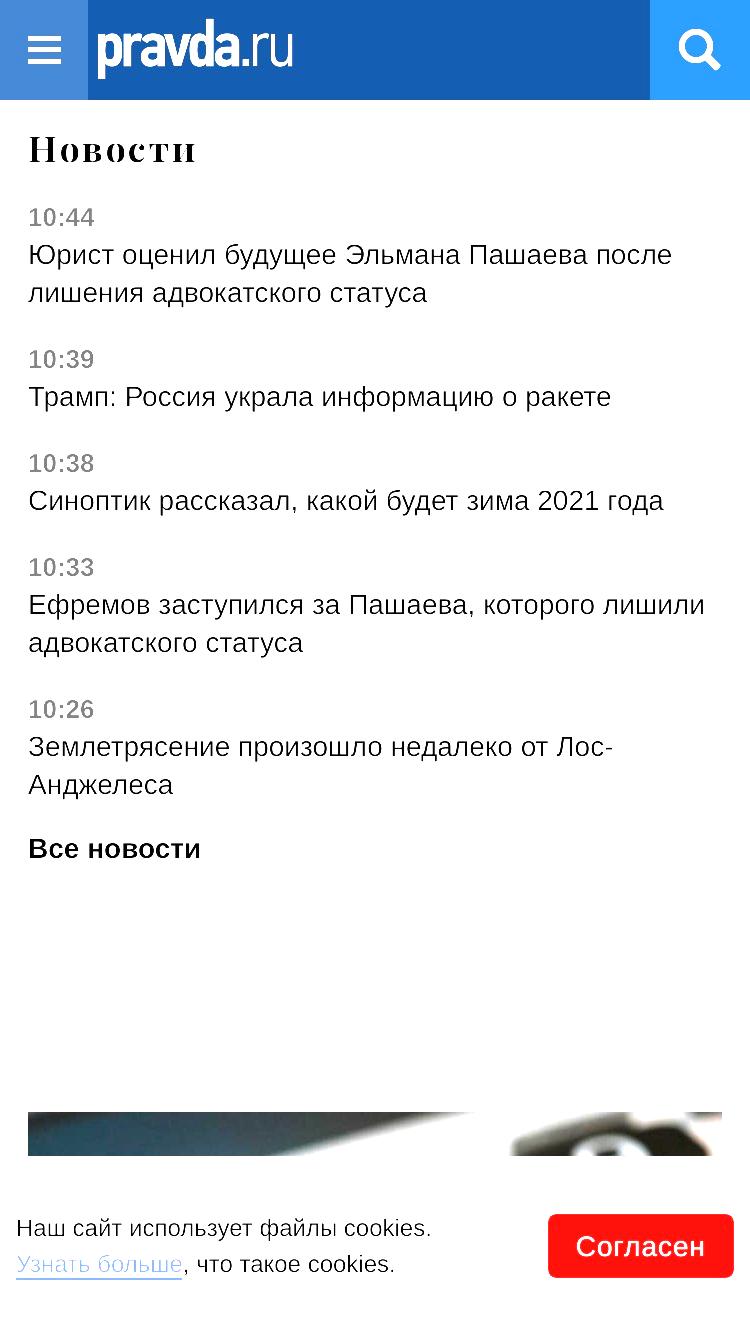The image size is (750, 1334).
Task: Go to the pravda.ru home page
Action: (195, 50)
